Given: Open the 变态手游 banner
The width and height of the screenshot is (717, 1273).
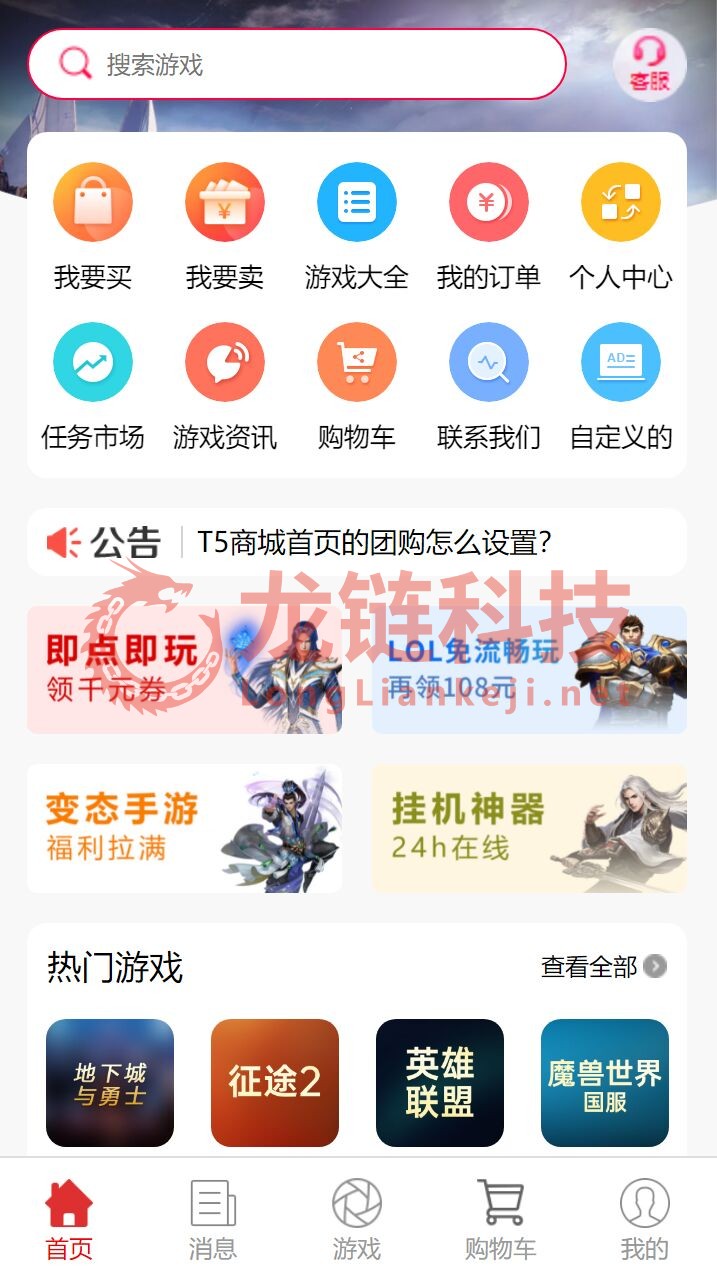Looking at the screenshot, I should pyautogui.click(x=185, y=828).
